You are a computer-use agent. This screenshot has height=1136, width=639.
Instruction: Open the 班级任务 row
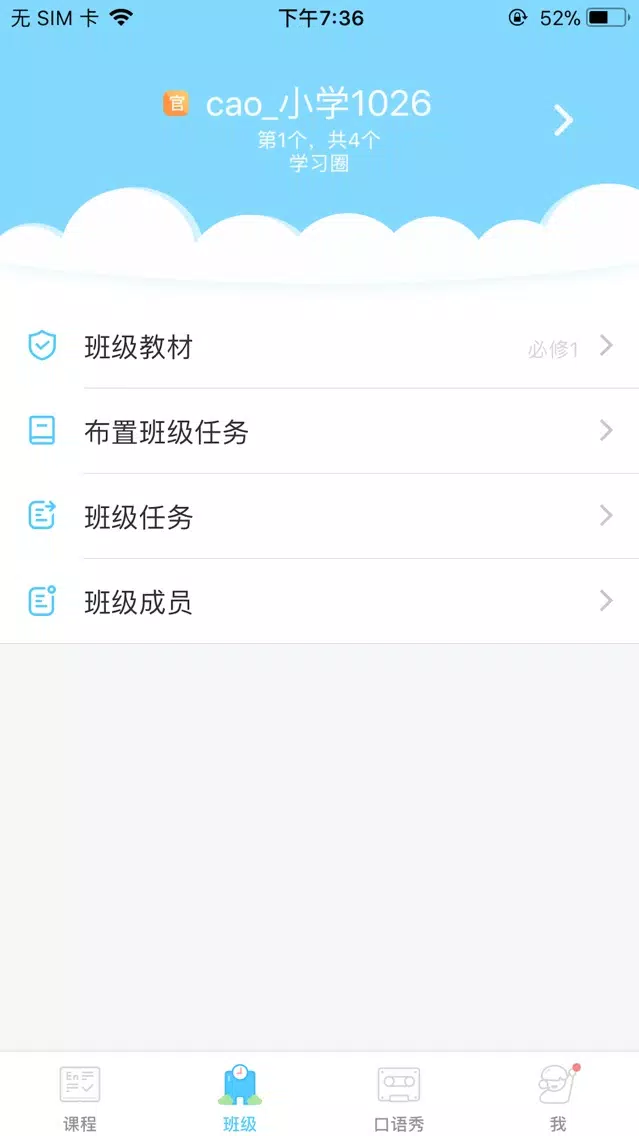tap(320, 516)
